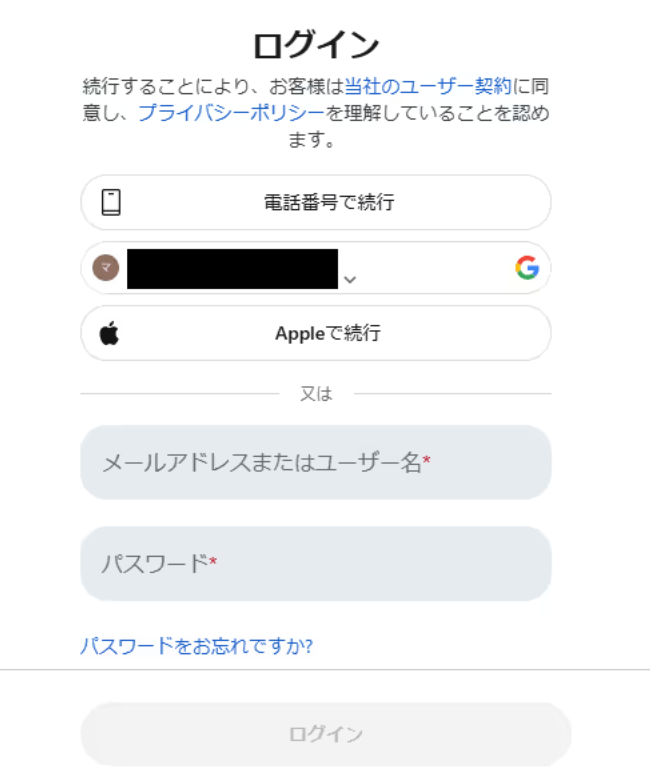Tap the ログイン button at the bottom
This screenshot has width=650, height=782.
tap(325, 734)
